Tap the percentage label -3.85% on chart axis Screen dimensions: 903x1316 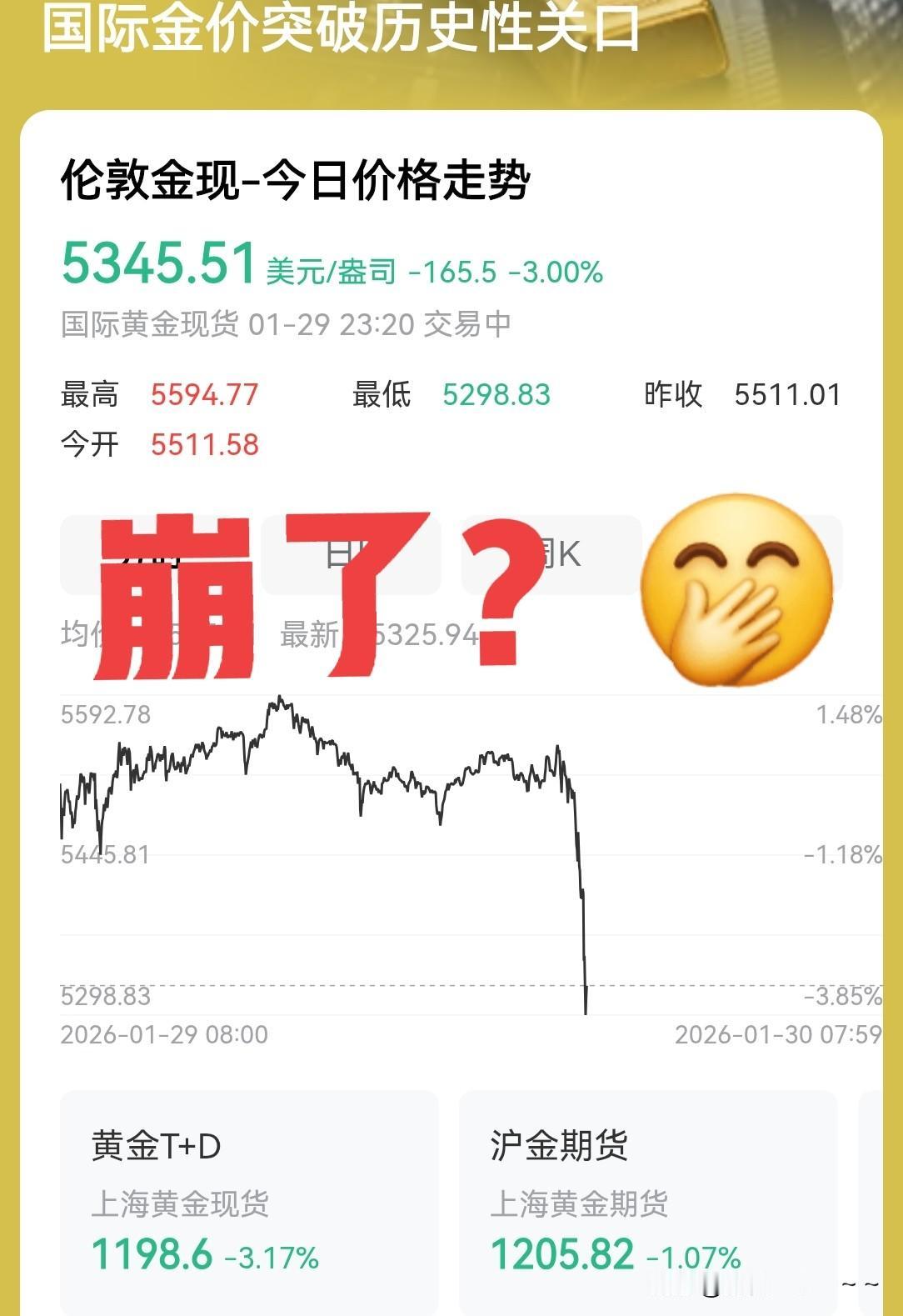tap(841, 994)
